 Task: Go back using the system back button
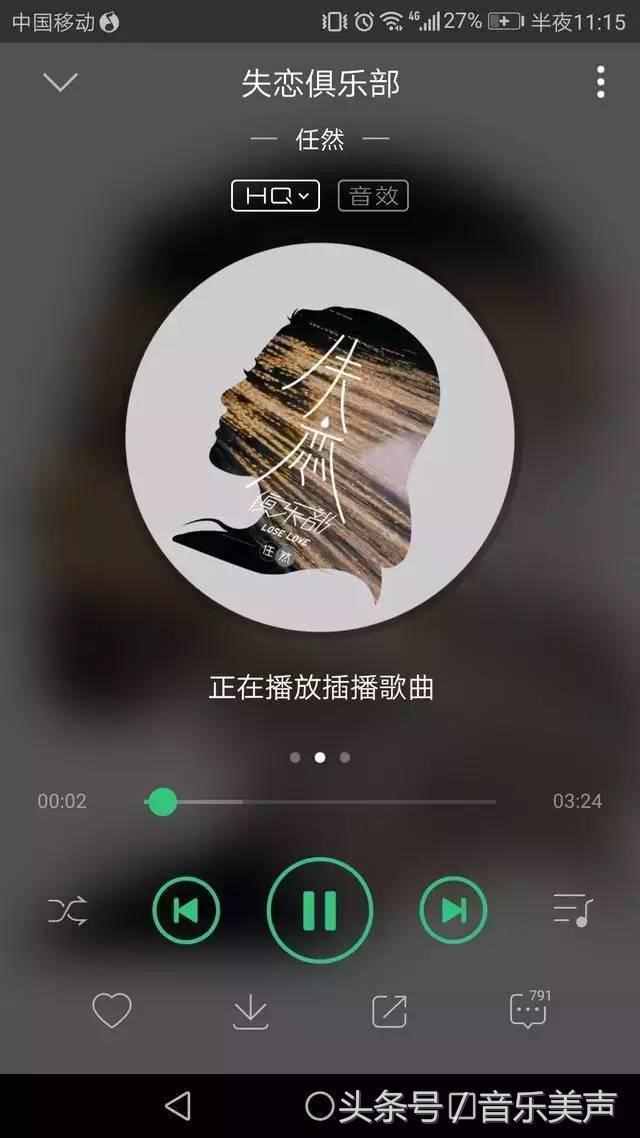click(178, 1105)
